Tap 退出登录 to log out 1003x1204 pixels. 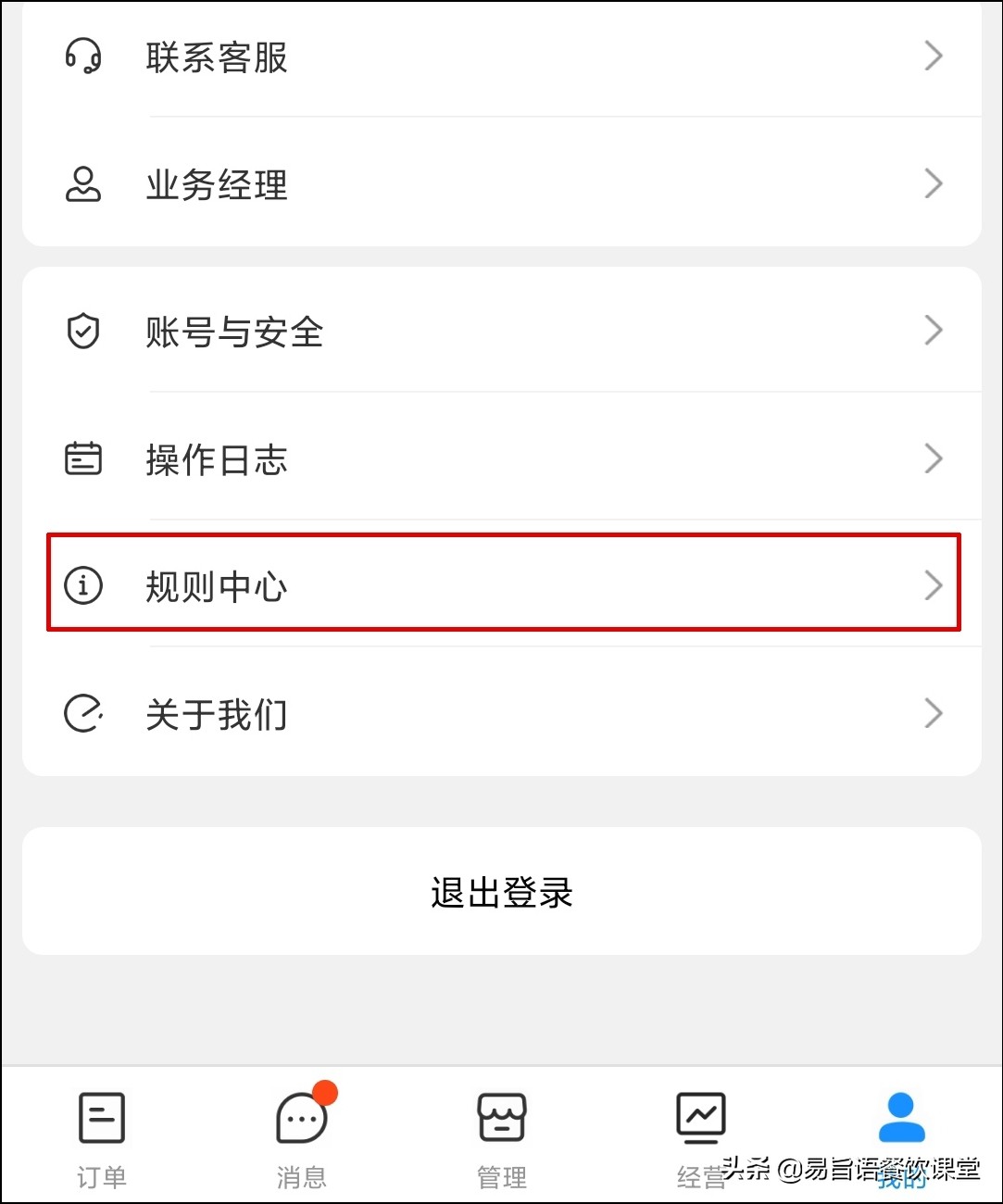(x=501, y=892)
